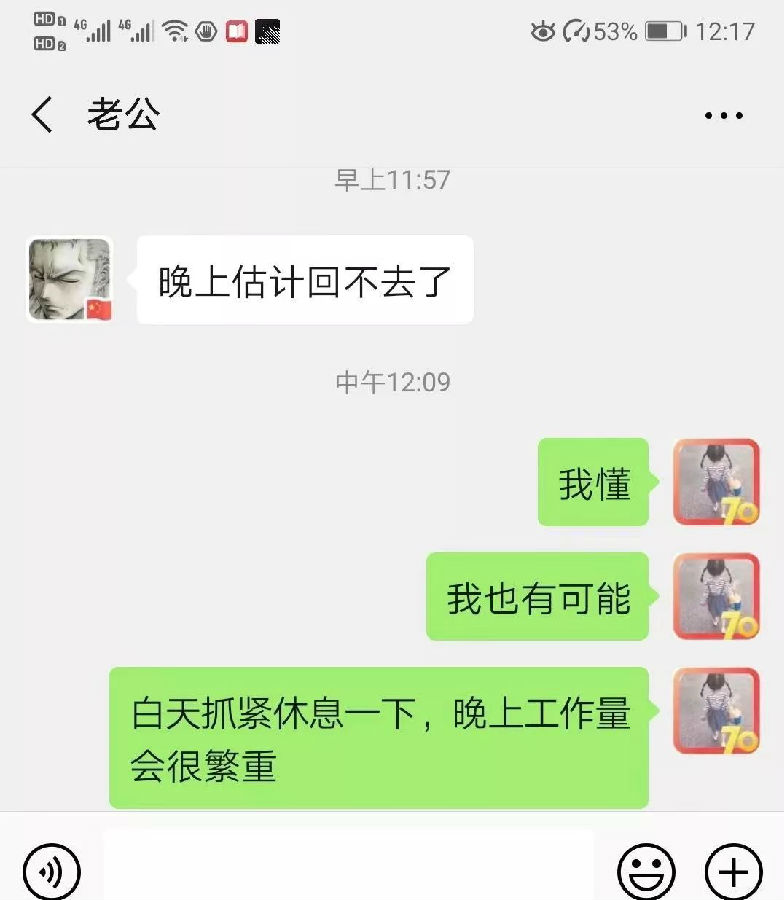Open the three-dot chat info menu
The width and height of the screenshot is (784, 900).
pyautogui.click(x=724, y=116)
